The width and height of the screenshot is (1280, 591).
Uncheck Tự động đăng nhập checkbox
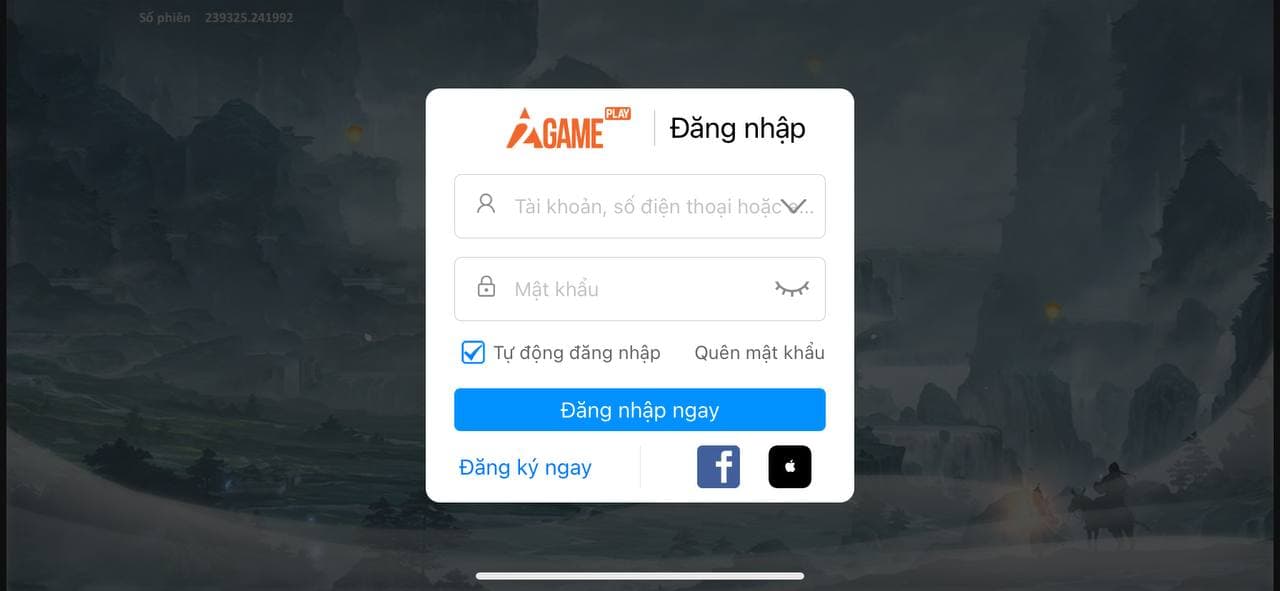click(x=473, y=352)
